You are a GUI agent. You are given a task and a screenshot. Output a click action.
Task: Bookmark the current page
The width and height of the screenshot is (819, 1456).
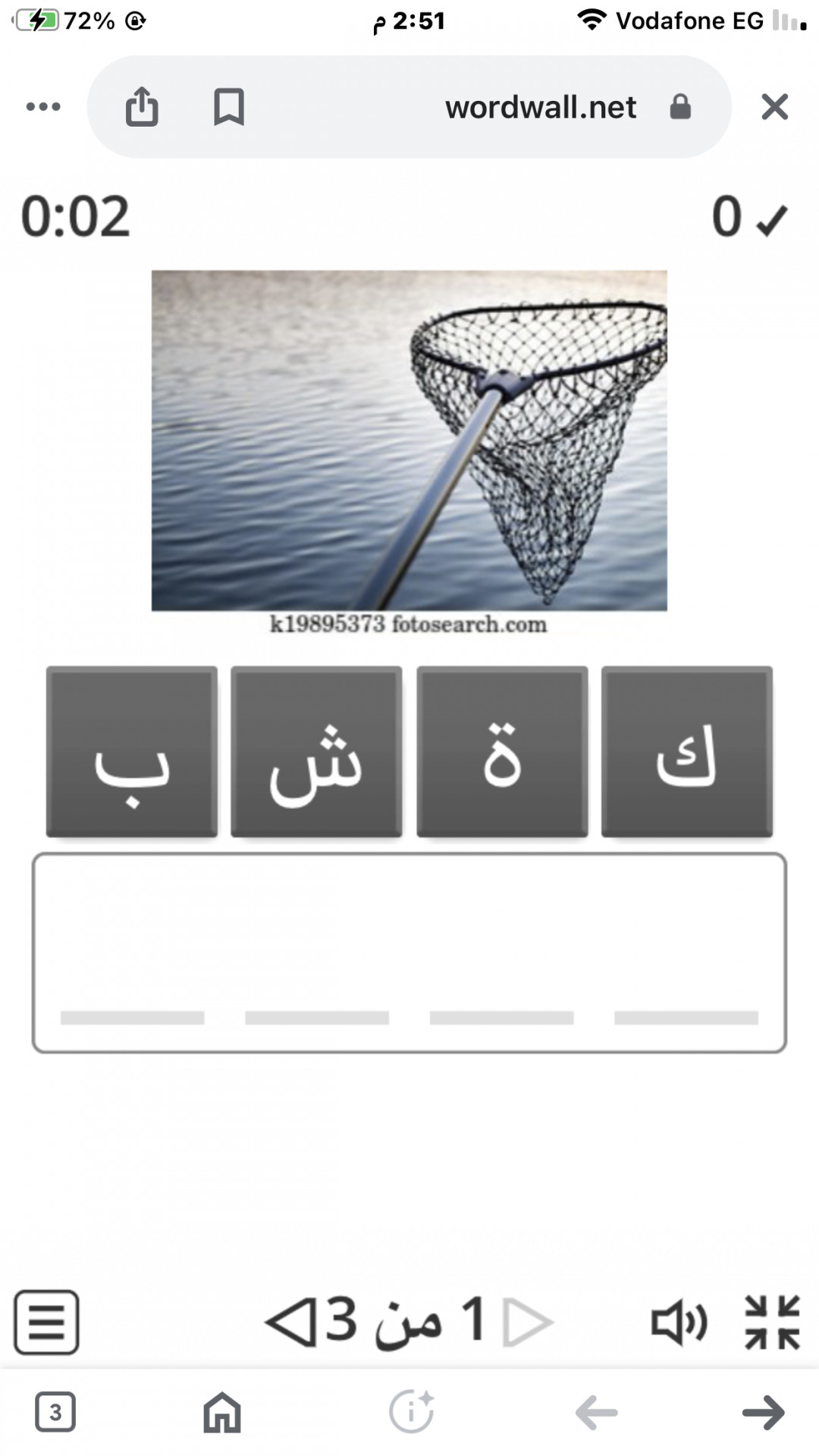[228, 107]
